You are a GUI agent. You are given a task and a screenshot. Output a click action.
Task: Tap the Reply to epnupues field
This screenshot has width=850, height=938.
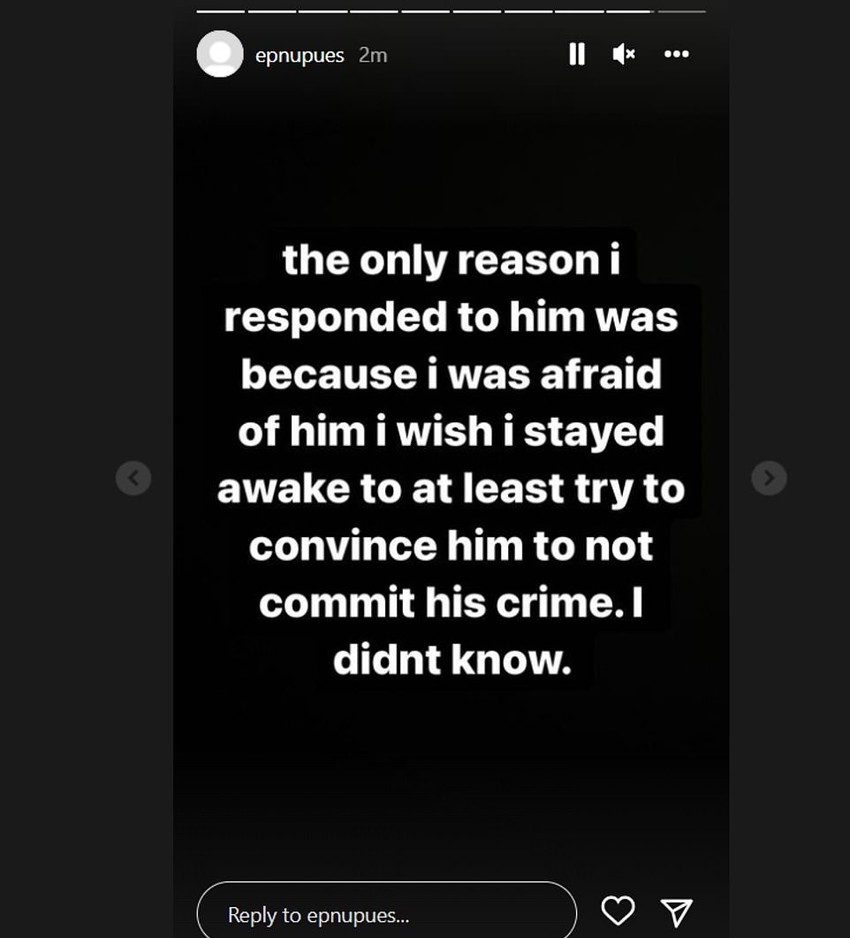[x=386, y=914]
